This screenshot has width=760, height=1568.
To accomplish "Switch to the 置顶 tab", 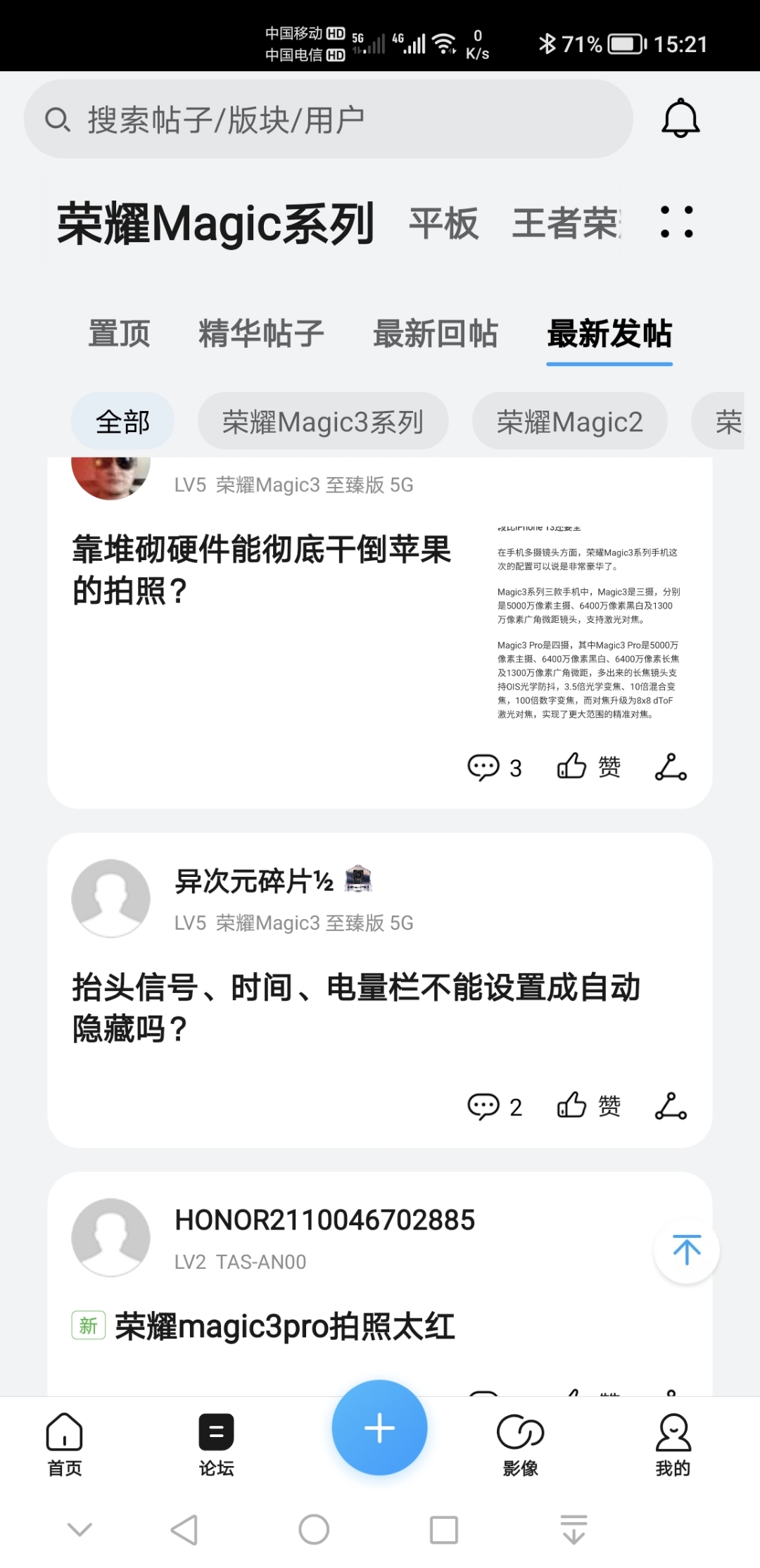I will tap(120, 334).
